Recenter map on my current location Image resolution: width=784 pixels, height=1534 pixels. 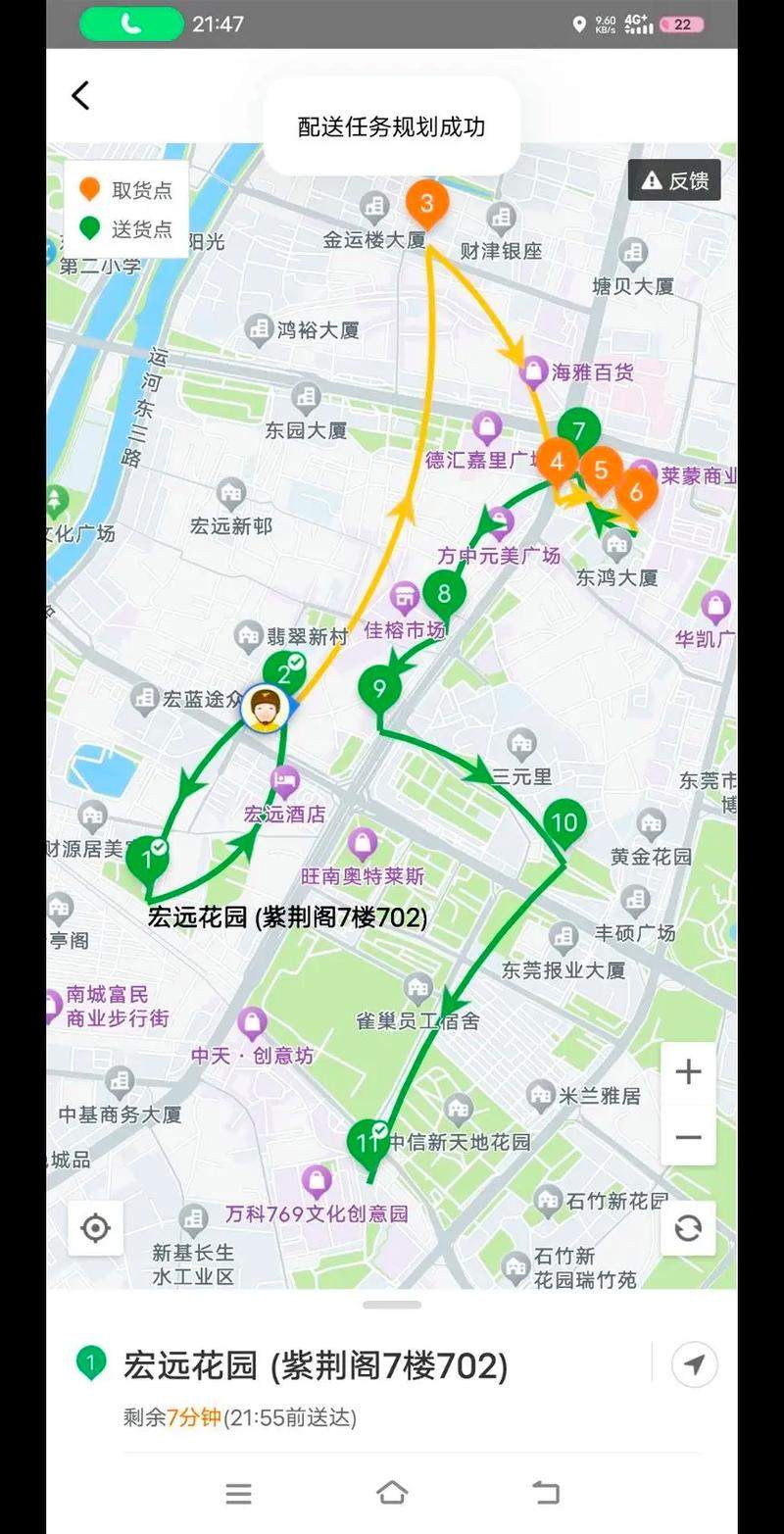point(95,1227)
